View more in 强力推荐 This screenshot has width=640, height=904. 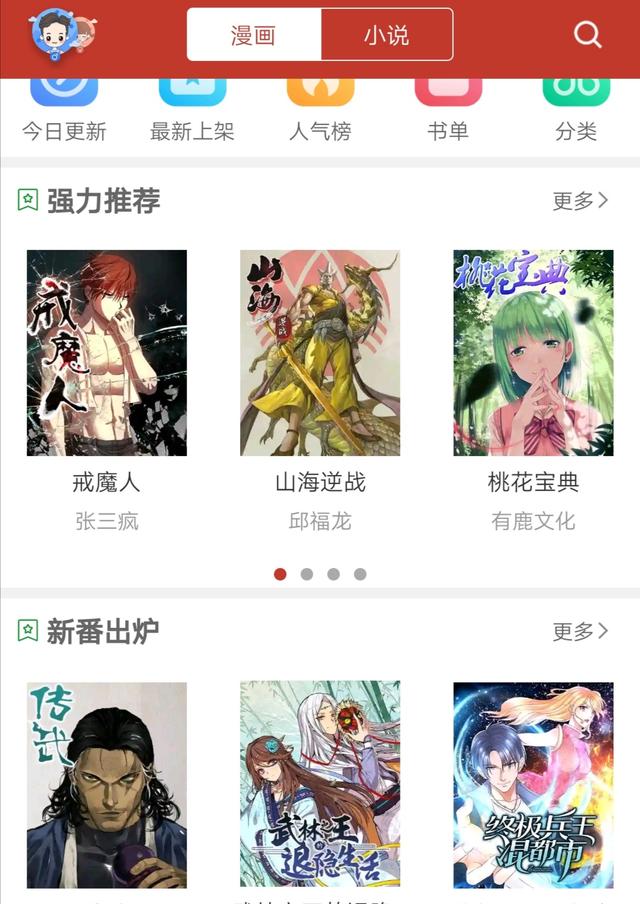coord(580,201)
